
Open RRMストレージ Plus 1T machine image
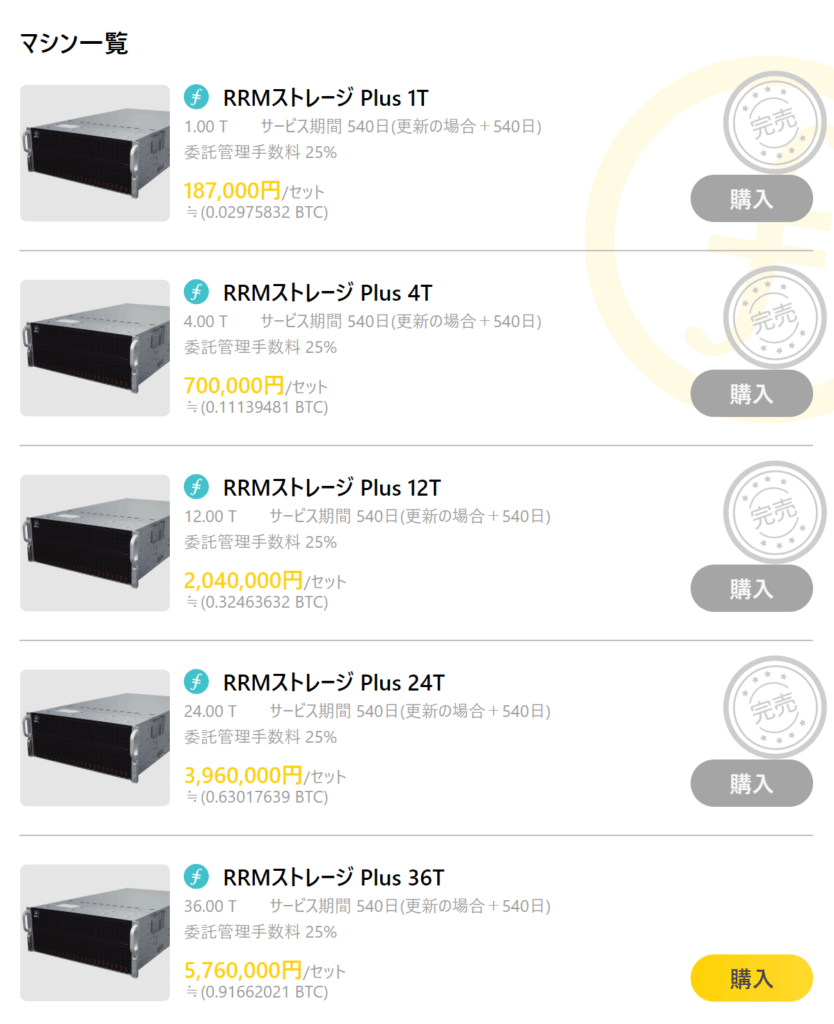tap(95, 153)
